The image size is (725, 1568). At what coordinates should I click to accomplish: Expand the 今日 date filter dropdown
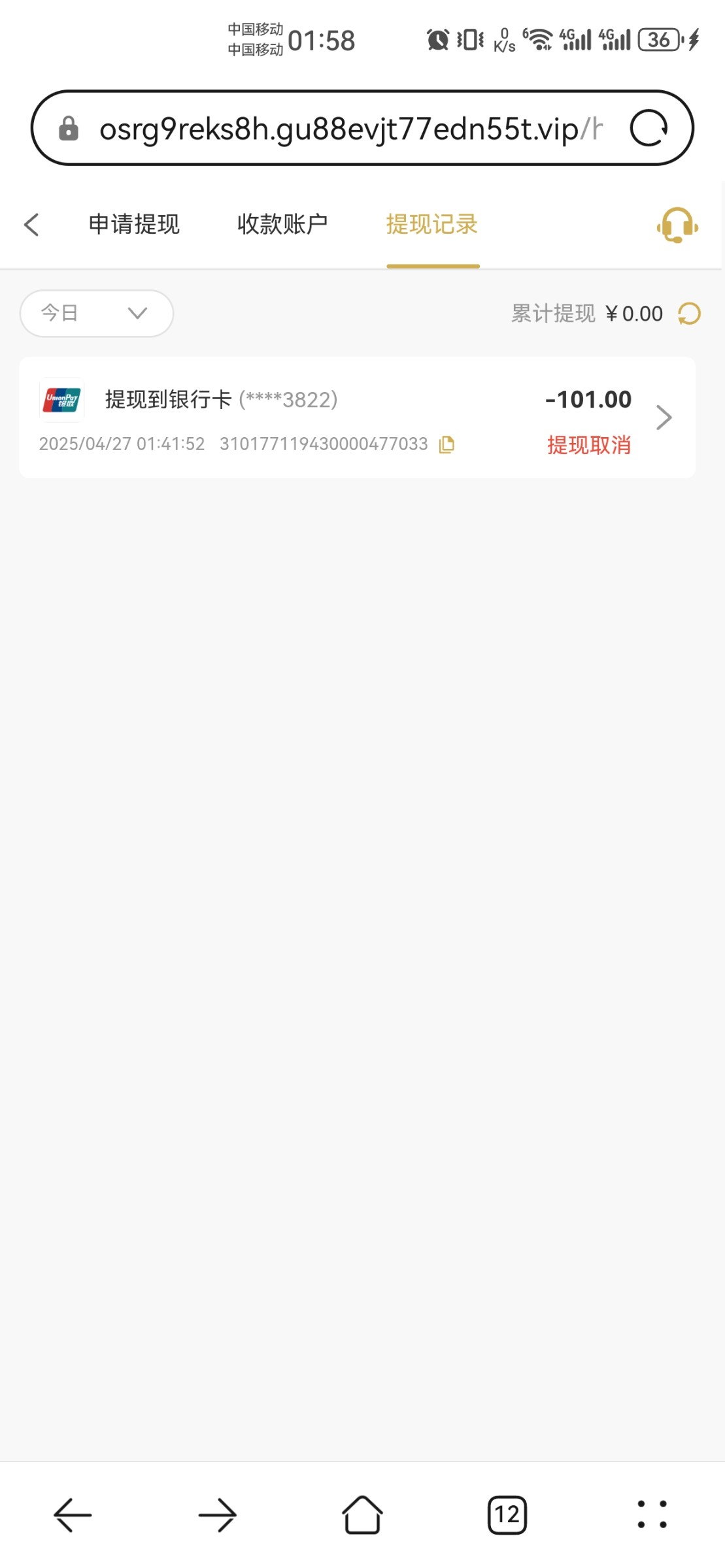97,314
